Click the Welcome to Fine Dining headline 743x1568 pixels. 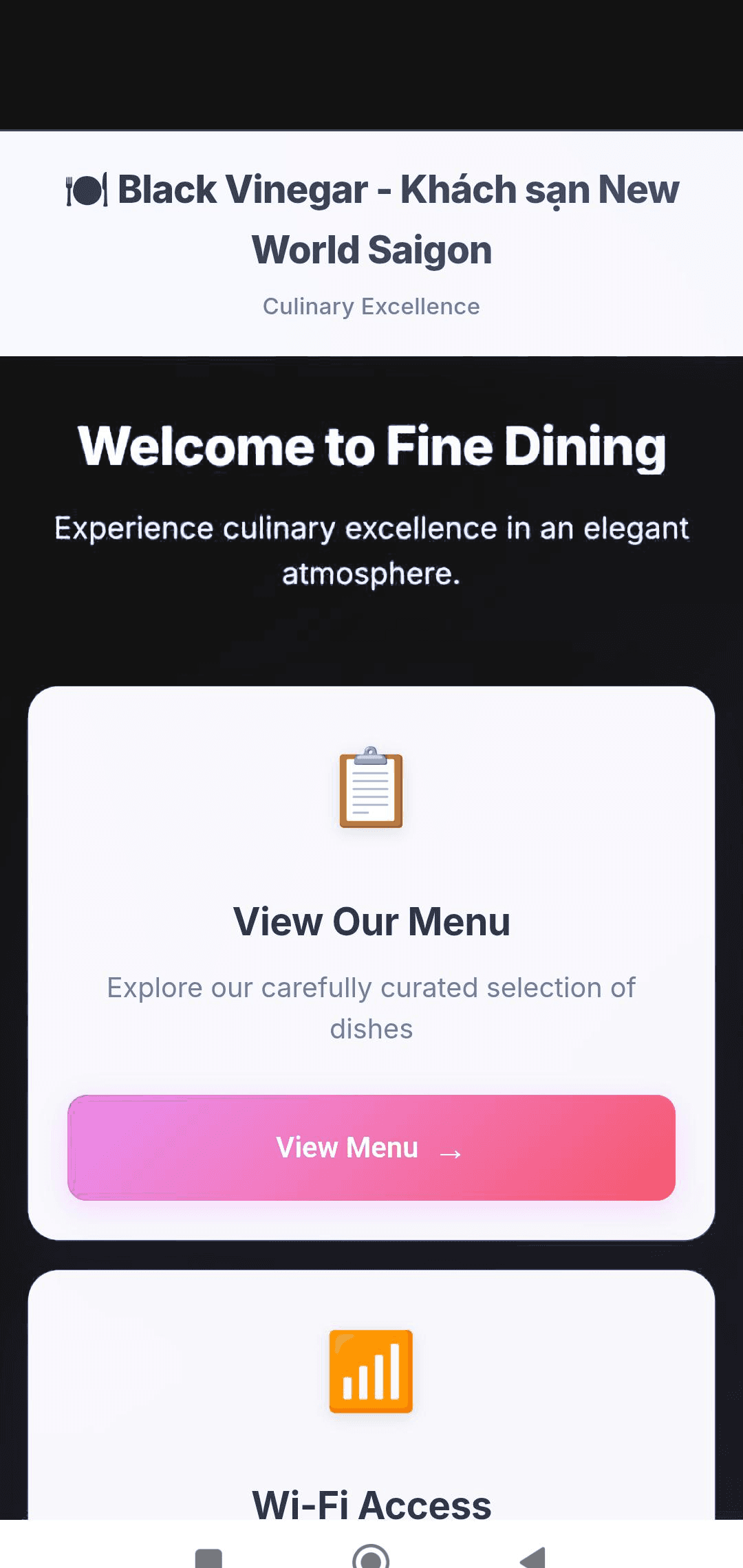(371, 447)
